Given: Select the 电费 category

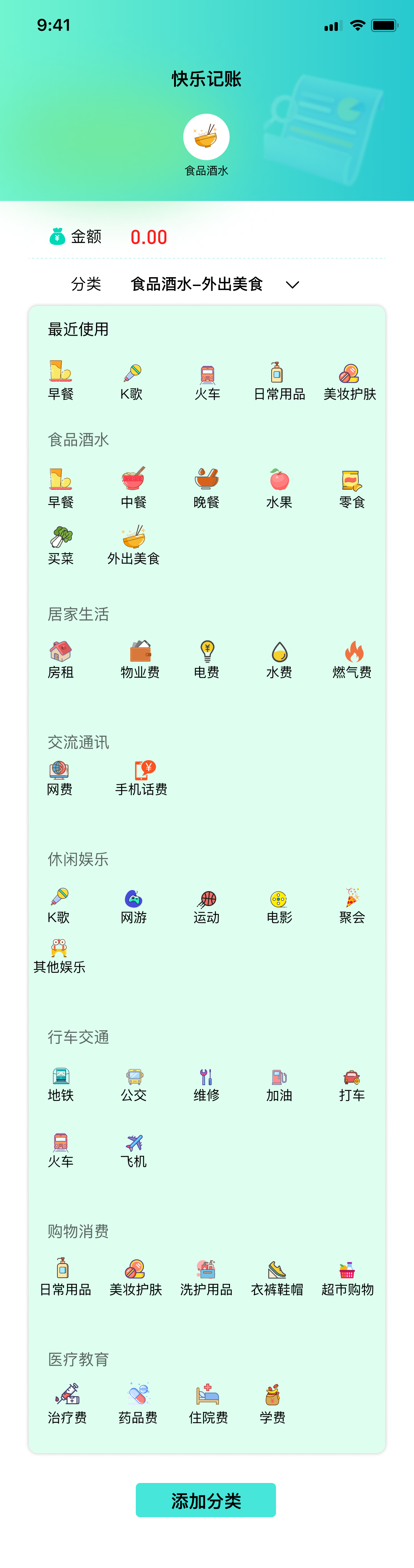Looking at the screenshot, I should [x=206, y=659].
